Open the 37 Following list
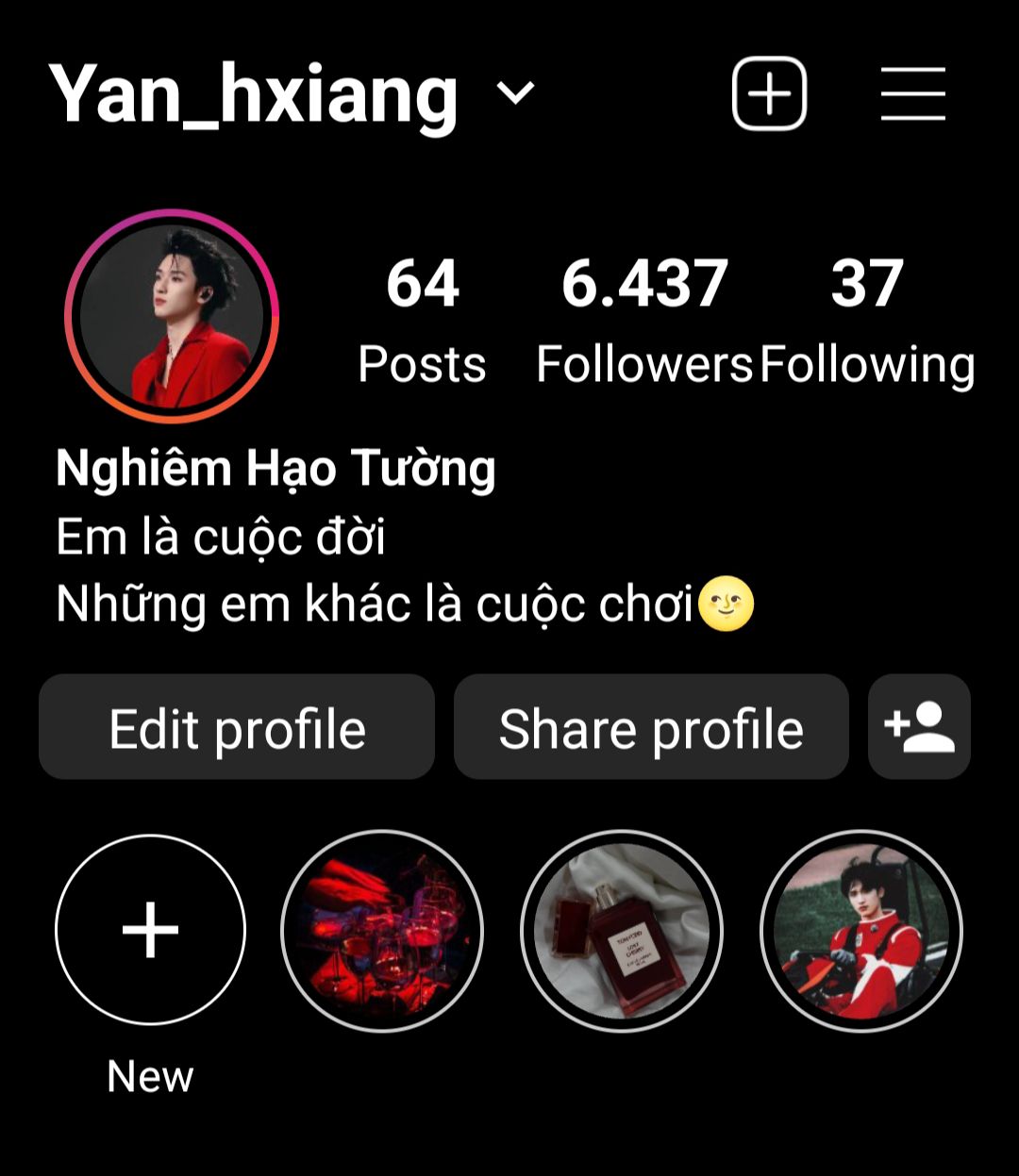This screenshot has width=1019, height=1176. tap(867, 321)
